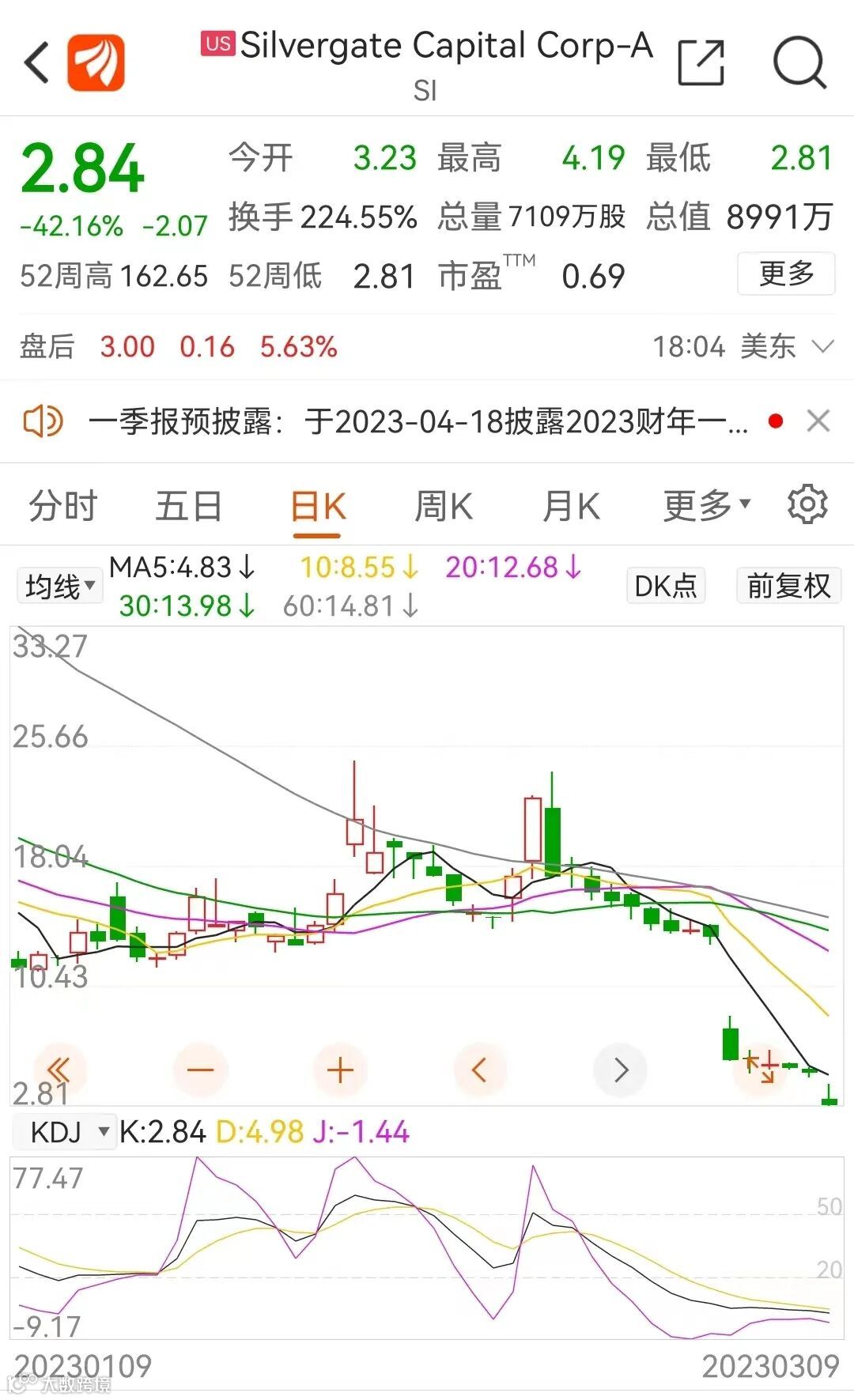Open the KDJ indicator dropdown
This screenshot has height=1400, width=854.
67,1133
